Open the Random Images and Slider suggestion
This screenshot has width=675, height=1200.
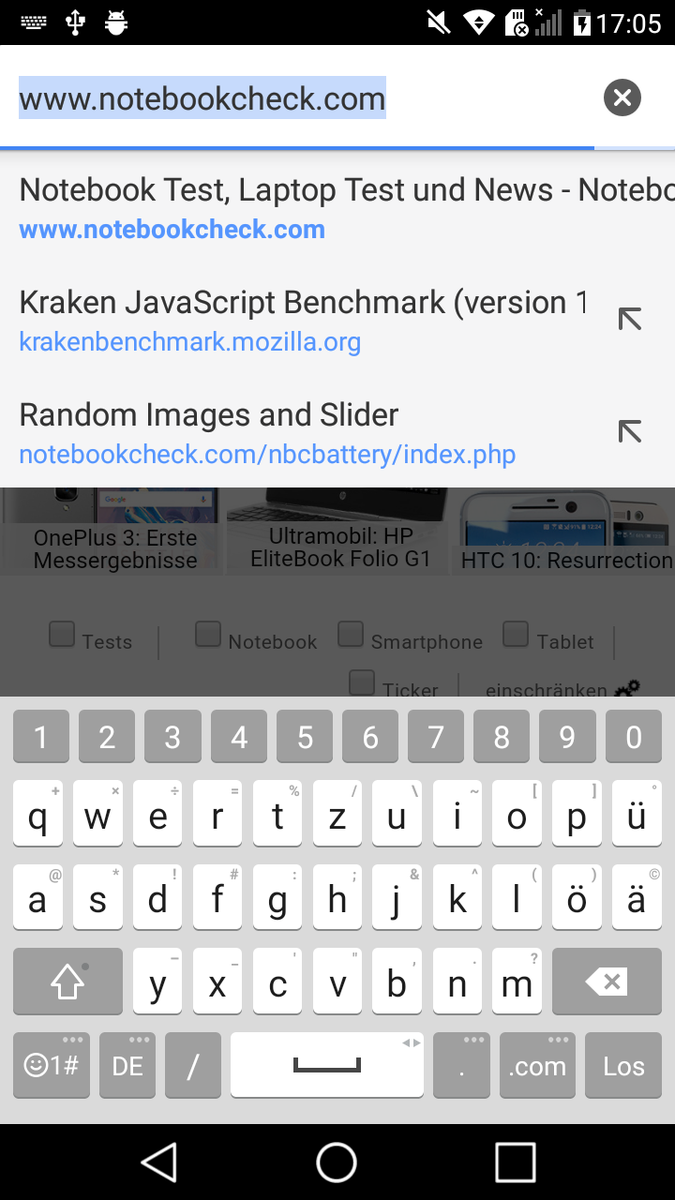(x=300, y=432)
